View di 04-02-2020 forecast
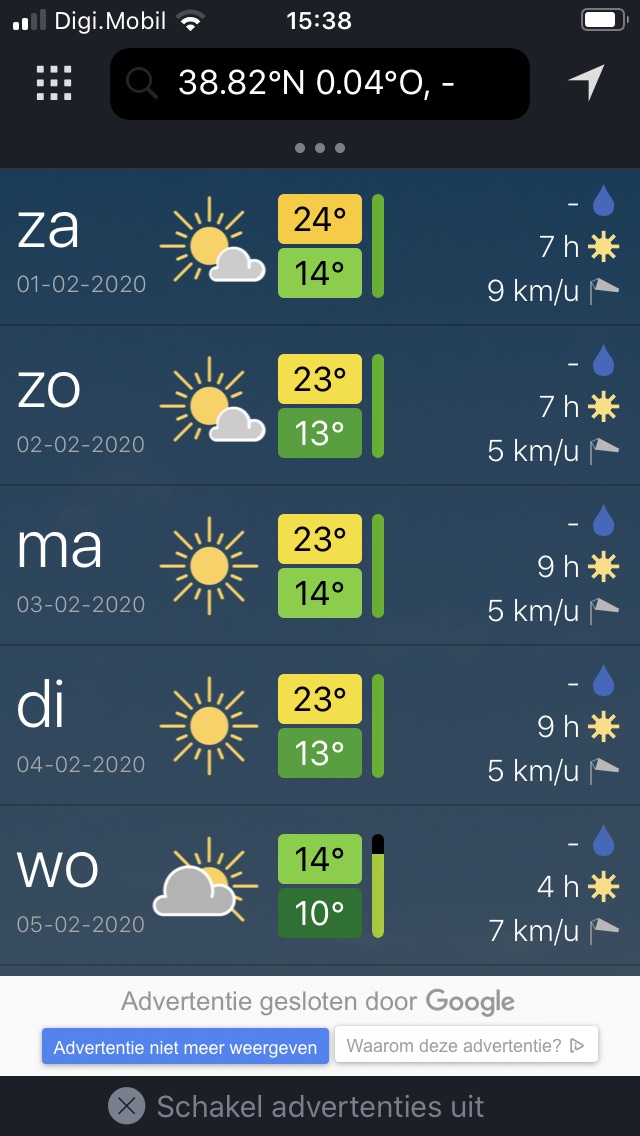 click(320, 726)
